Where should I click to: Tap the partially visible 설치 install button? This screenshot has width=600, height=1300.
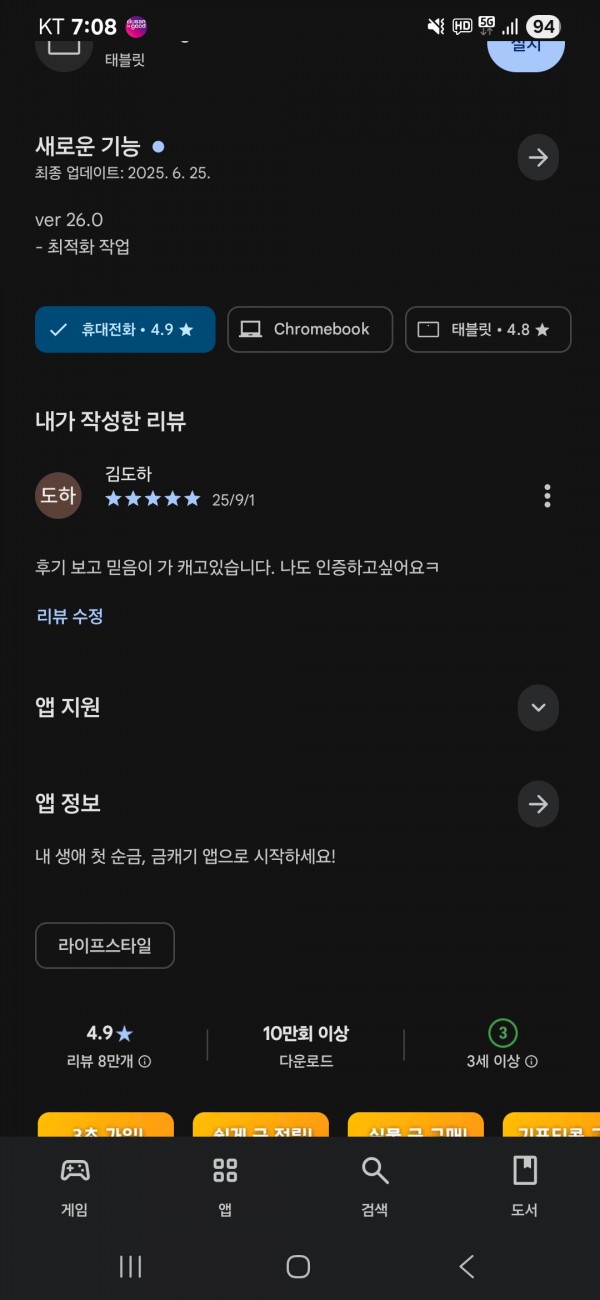(x=526, y=51)
